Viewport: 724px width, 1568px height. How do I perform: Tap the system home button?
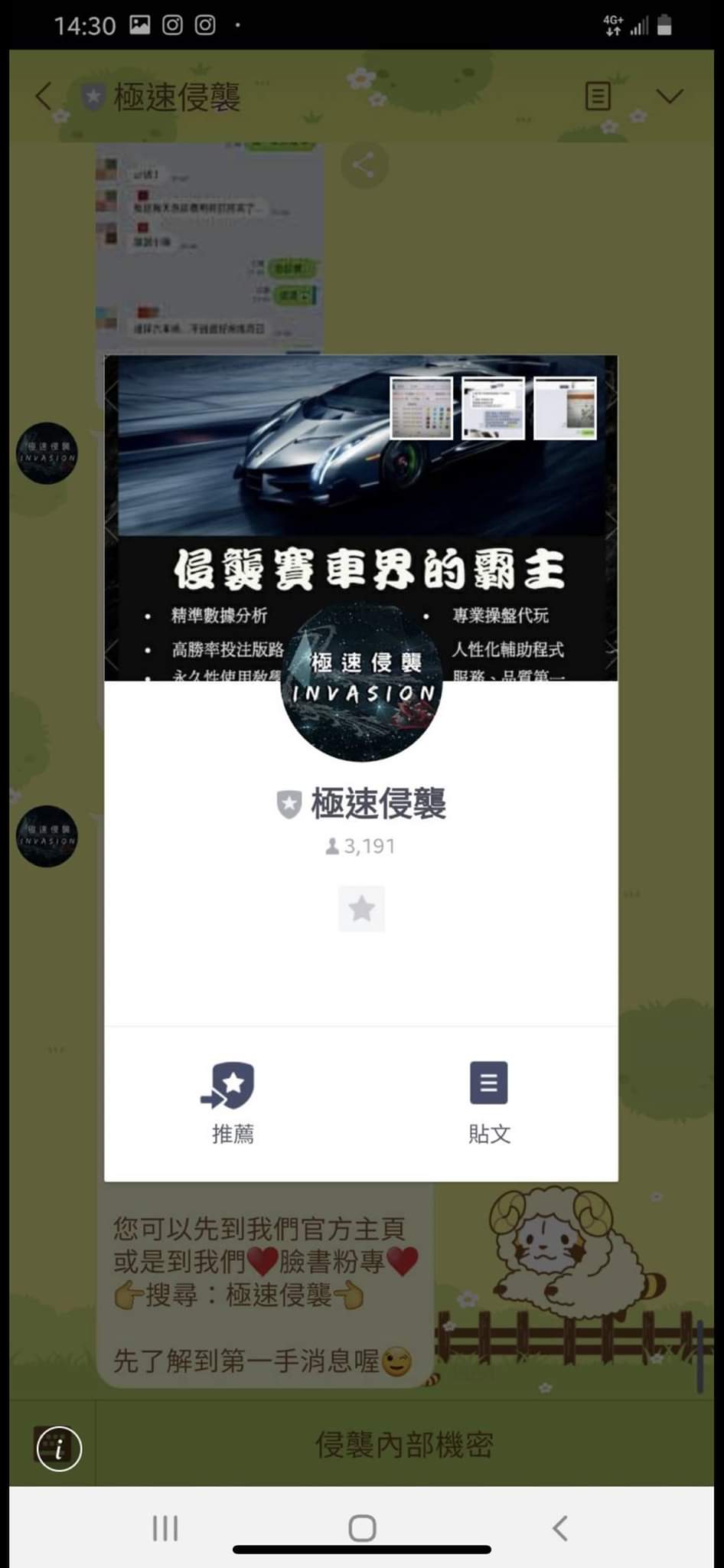(x=362, y=1528)
